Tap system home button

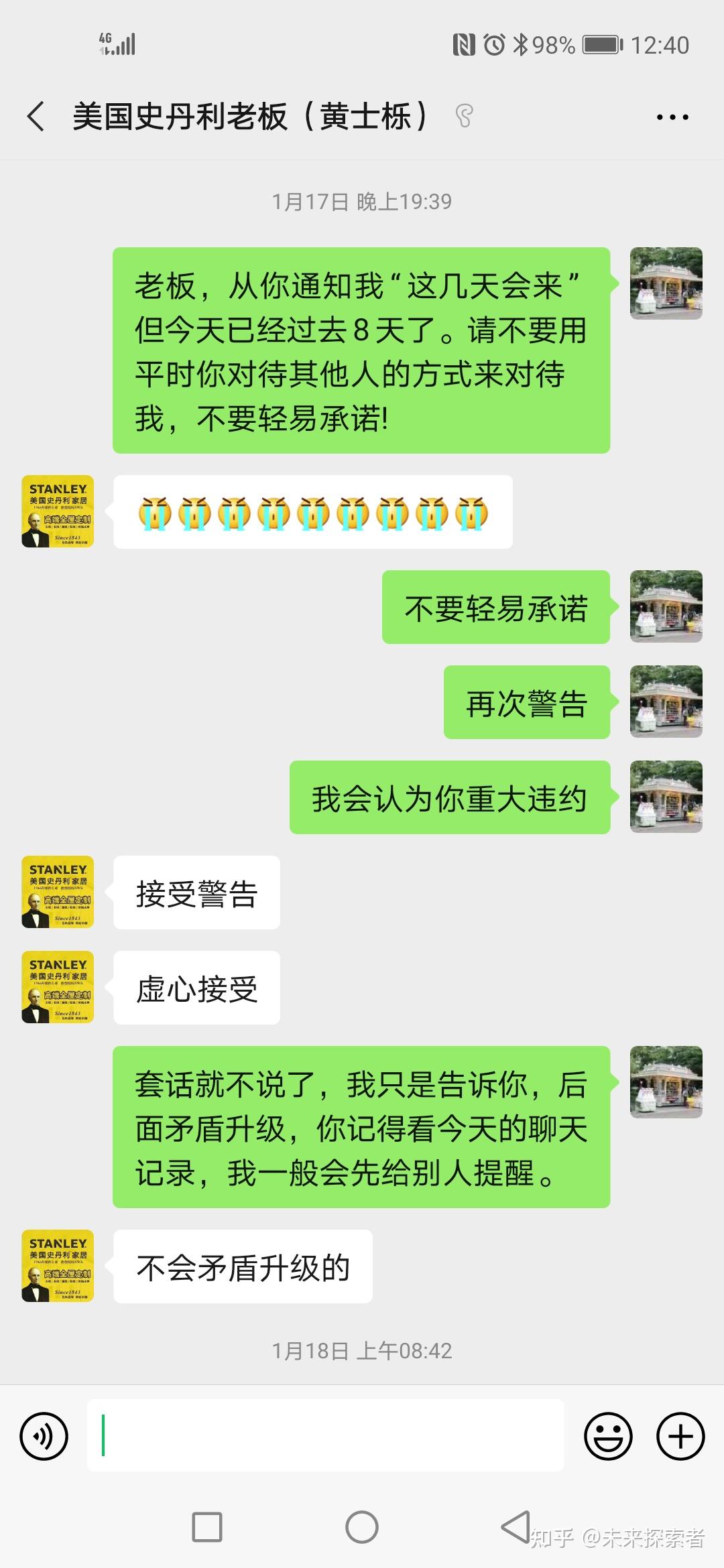point(362,1527)
